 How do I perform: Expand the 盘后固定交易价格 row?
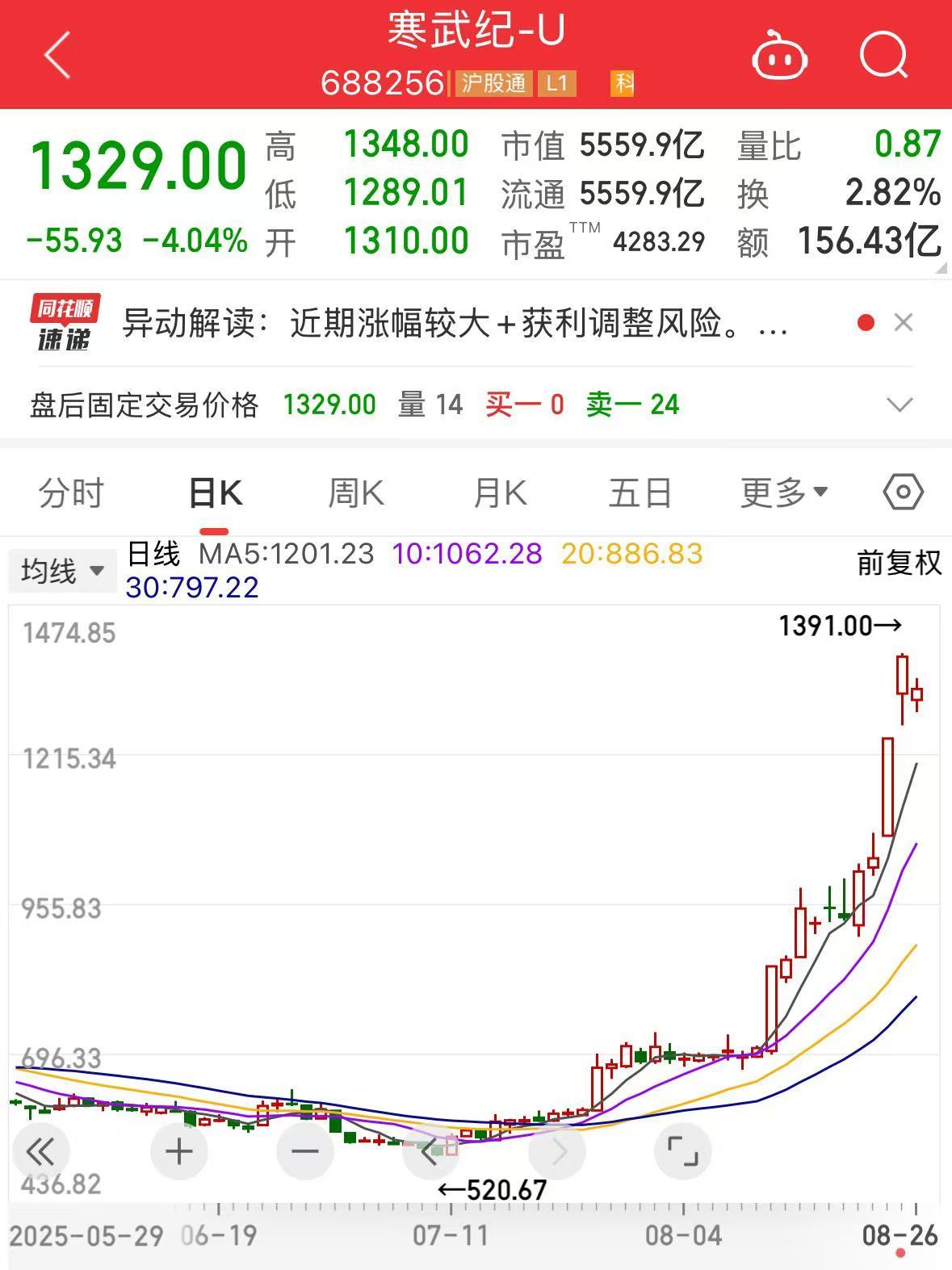pyautogui.click(x=900, y=404)
